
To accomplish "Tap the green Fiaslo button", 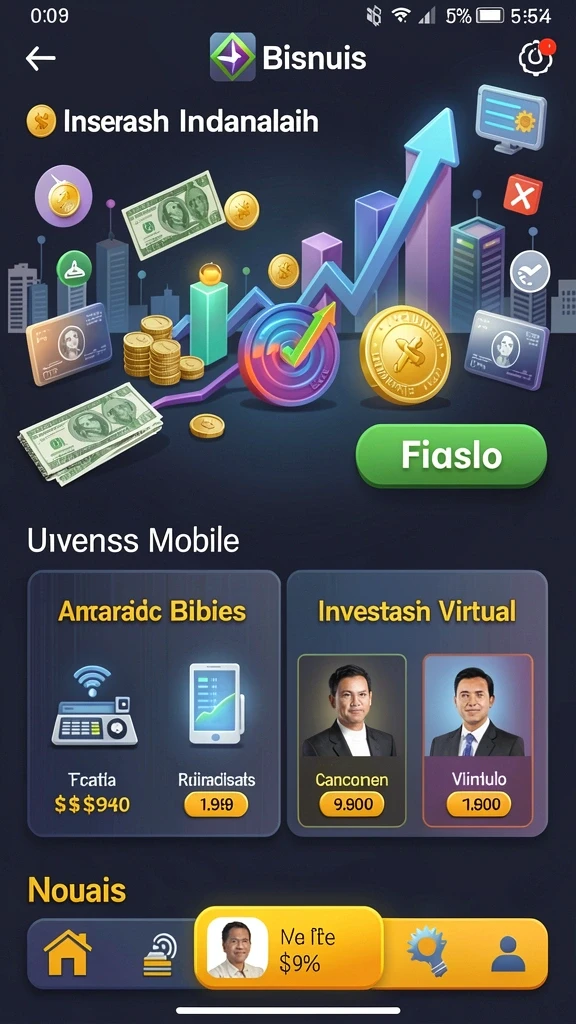I will coord(451,455).
